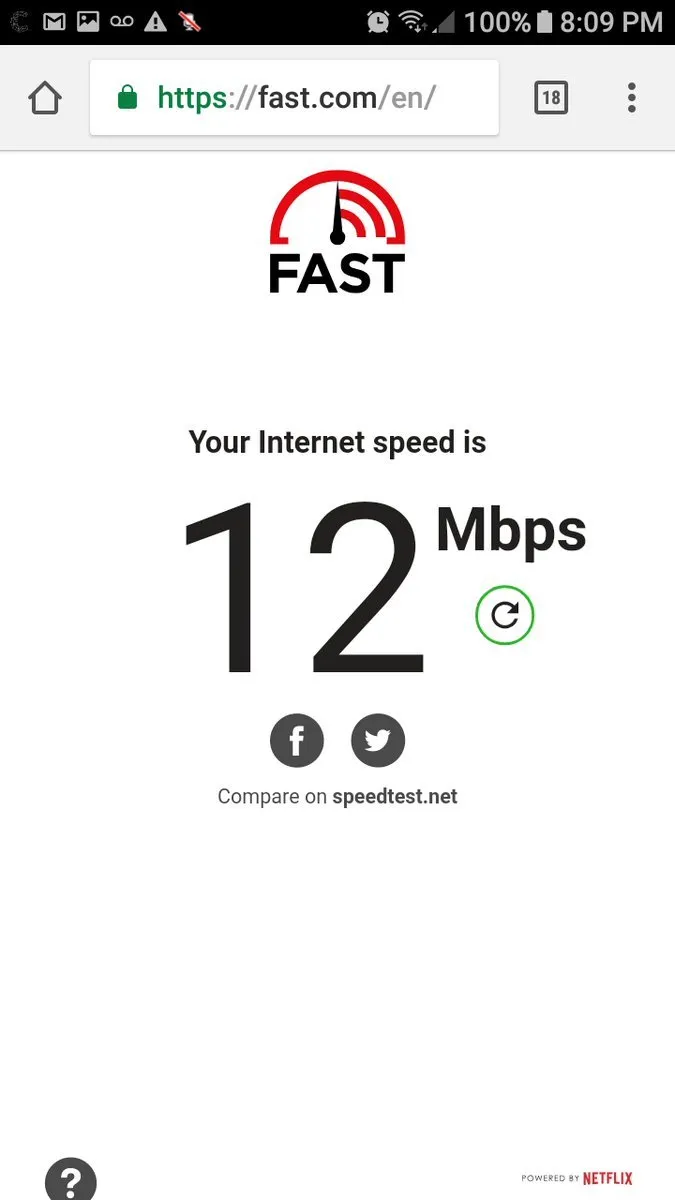
Task: Rerun the speed test with reload icon
Action: [505, 615]
